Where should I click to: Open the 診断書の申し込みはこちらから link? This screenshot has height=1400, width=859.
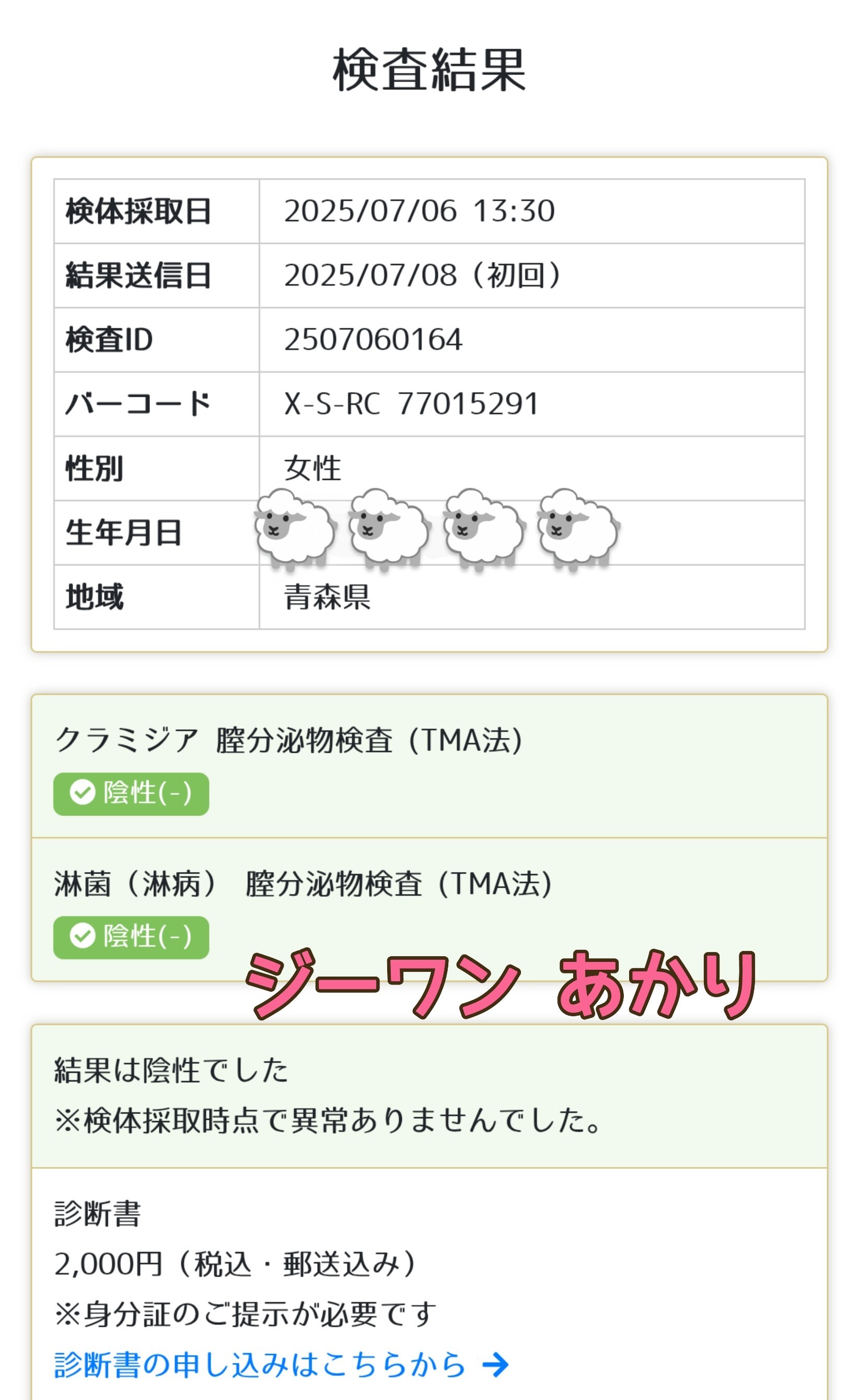point(281,1365)
